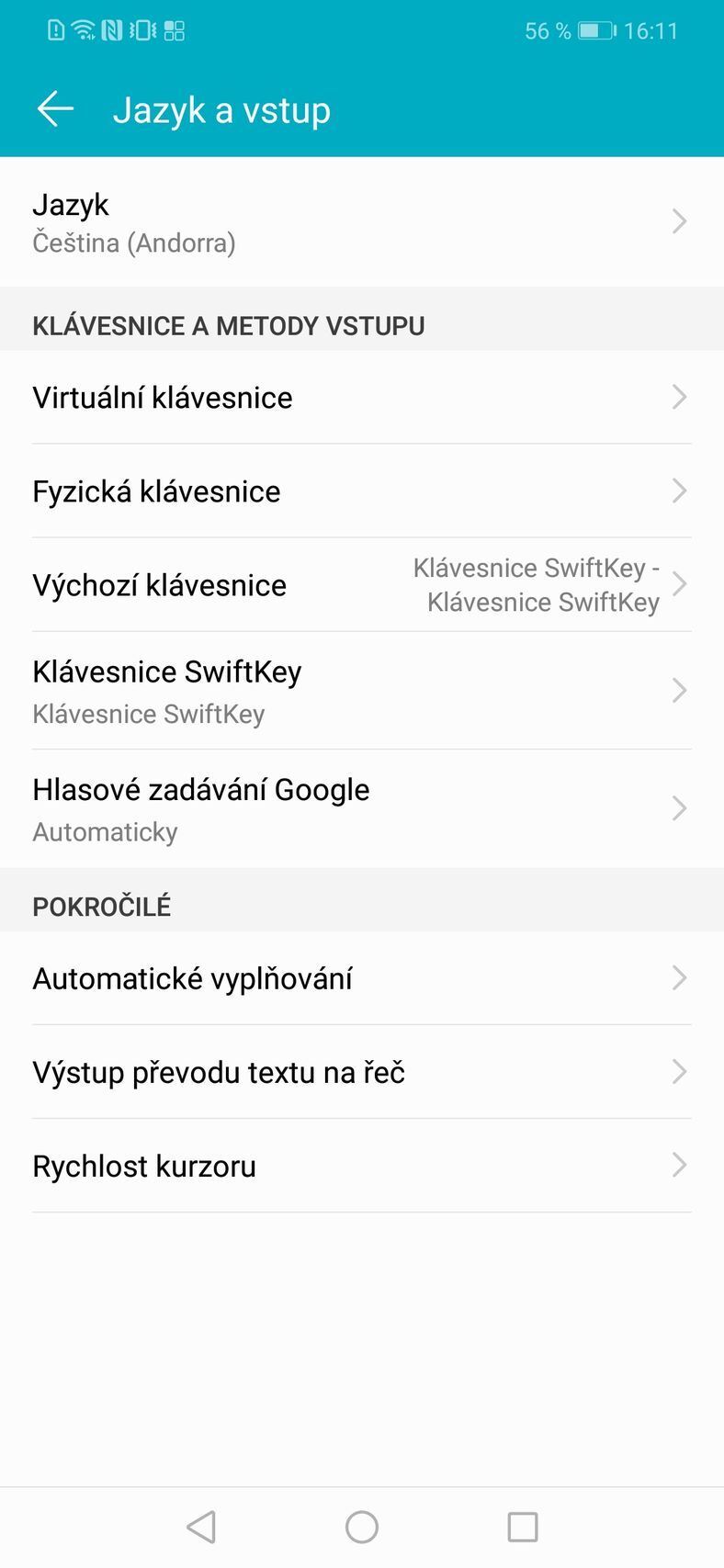Open recent apps from navigation bar

523,1527
